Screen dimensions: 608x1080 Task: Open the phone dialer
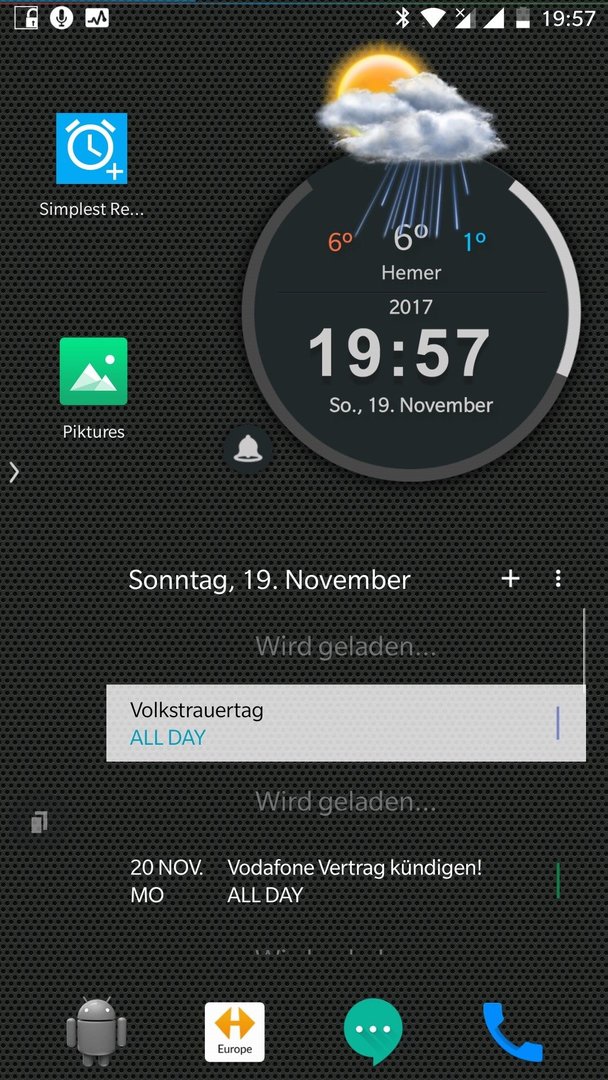[511, 1031]
